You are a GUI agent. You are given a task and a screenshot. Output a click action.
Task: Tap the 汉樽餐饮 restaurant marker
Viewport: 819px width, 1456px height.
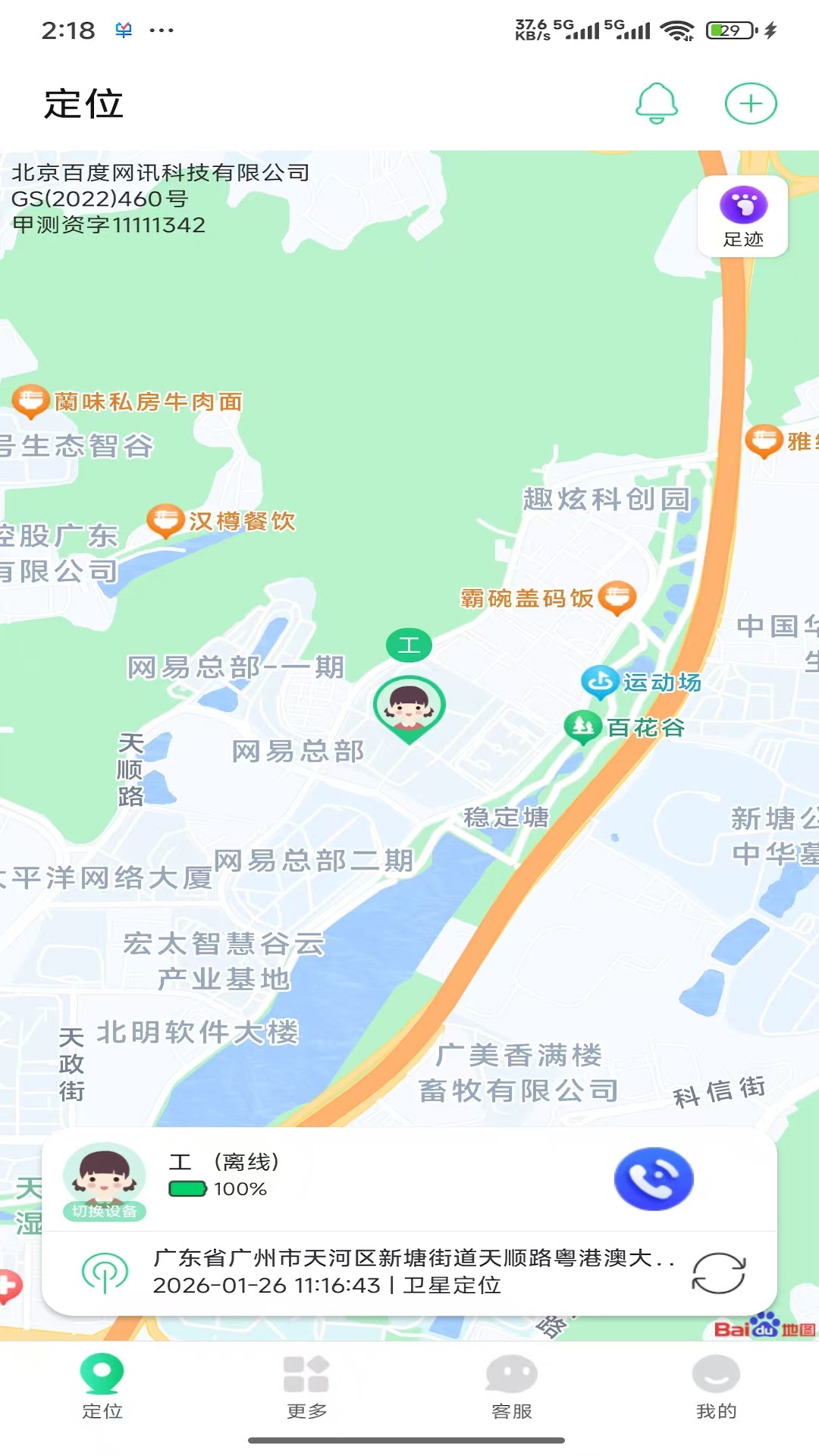coord(165,522)
